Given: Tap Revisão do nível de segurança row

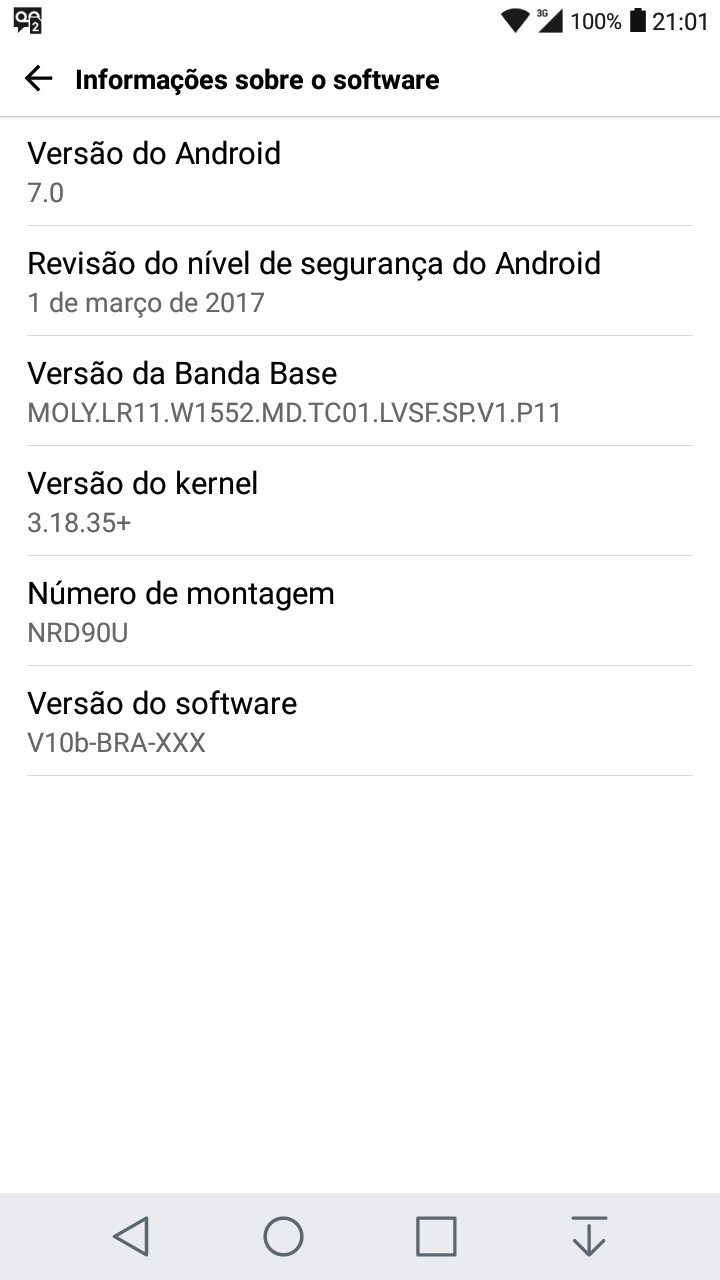Looking at the screenshot, I should point(360,281).
